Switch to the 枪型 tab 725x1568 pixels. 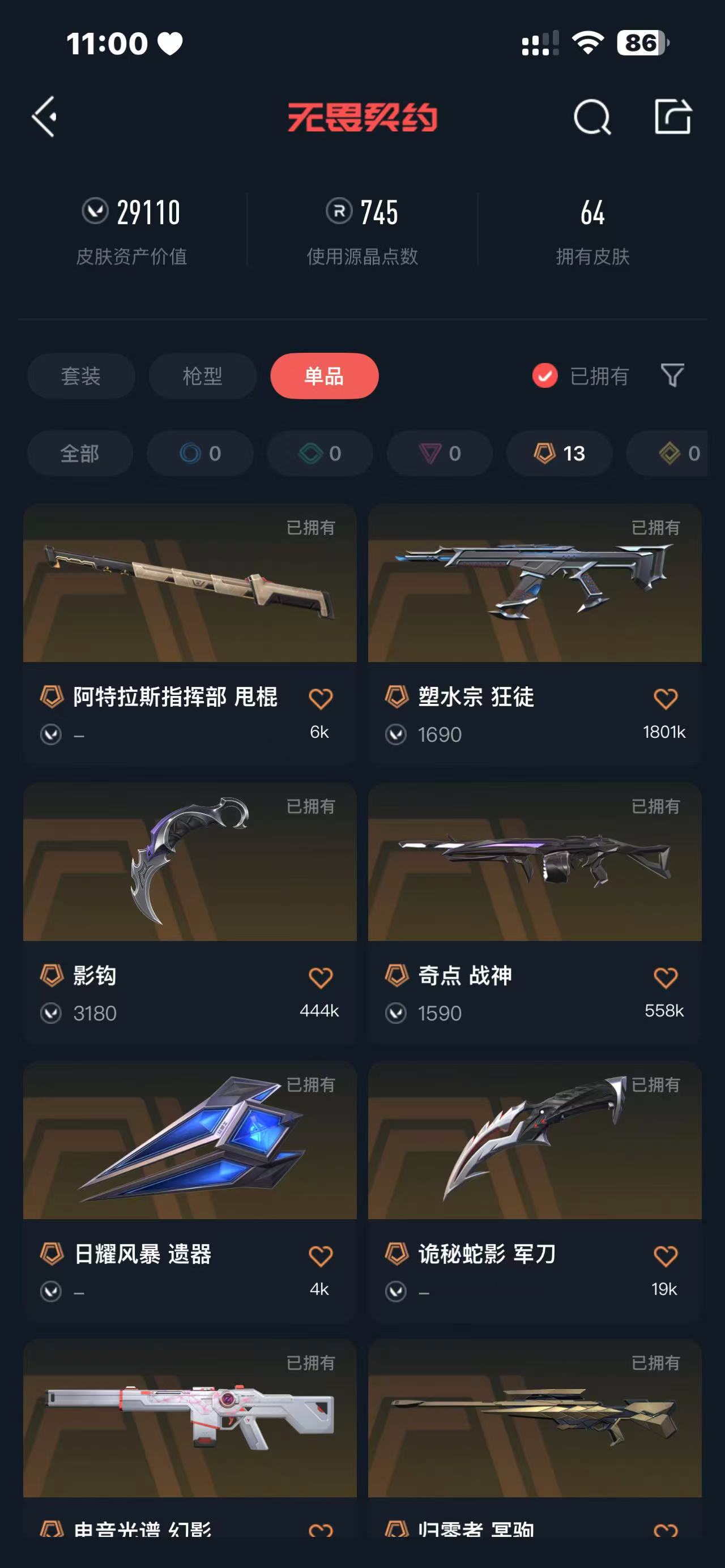click(202, 375)
